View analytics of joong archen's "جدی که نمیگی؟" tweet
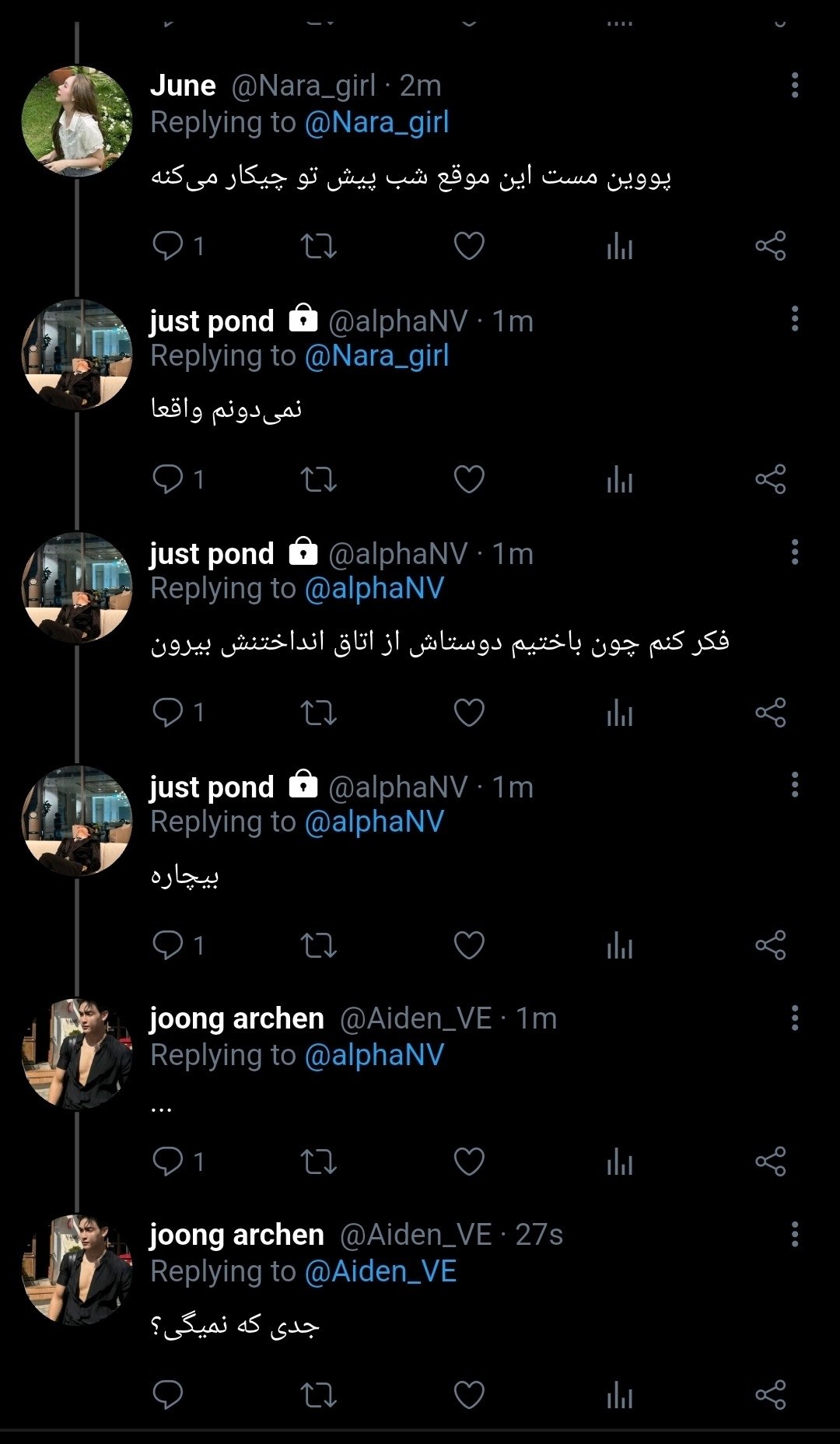The image size is (840, 1444). 620,1395
